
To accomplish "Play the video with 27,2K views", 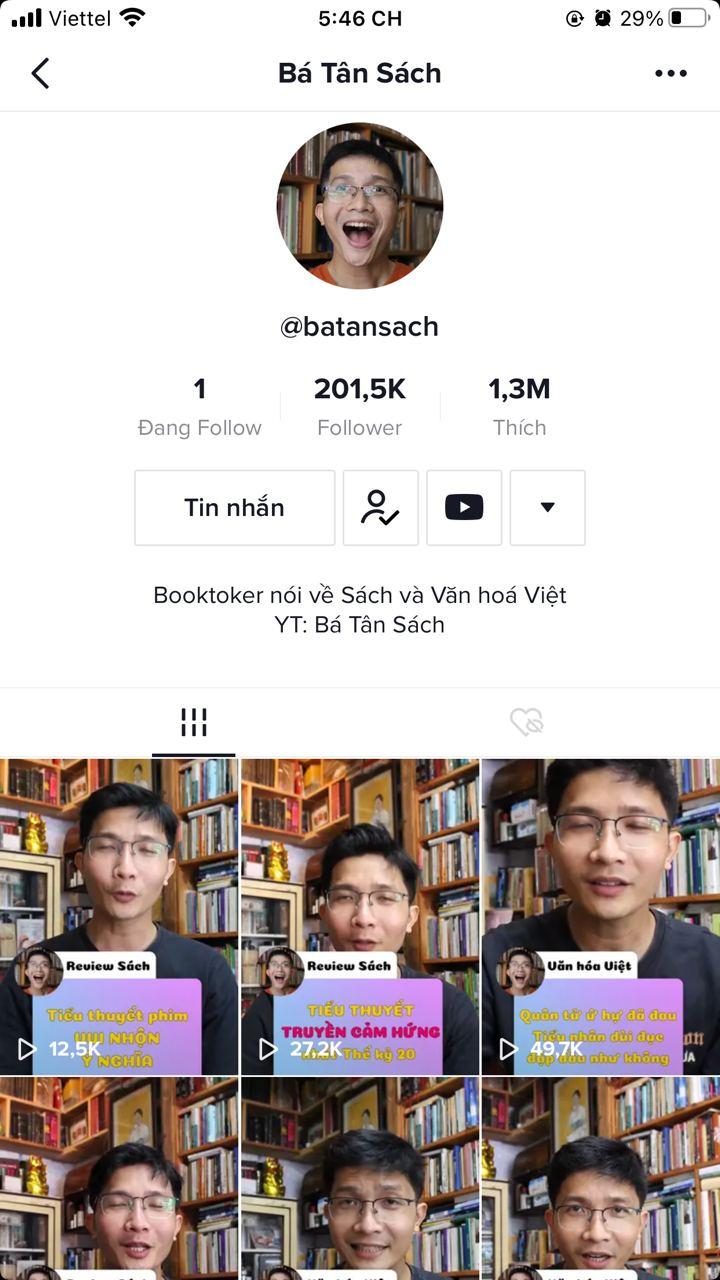I will tap(360, 915).
